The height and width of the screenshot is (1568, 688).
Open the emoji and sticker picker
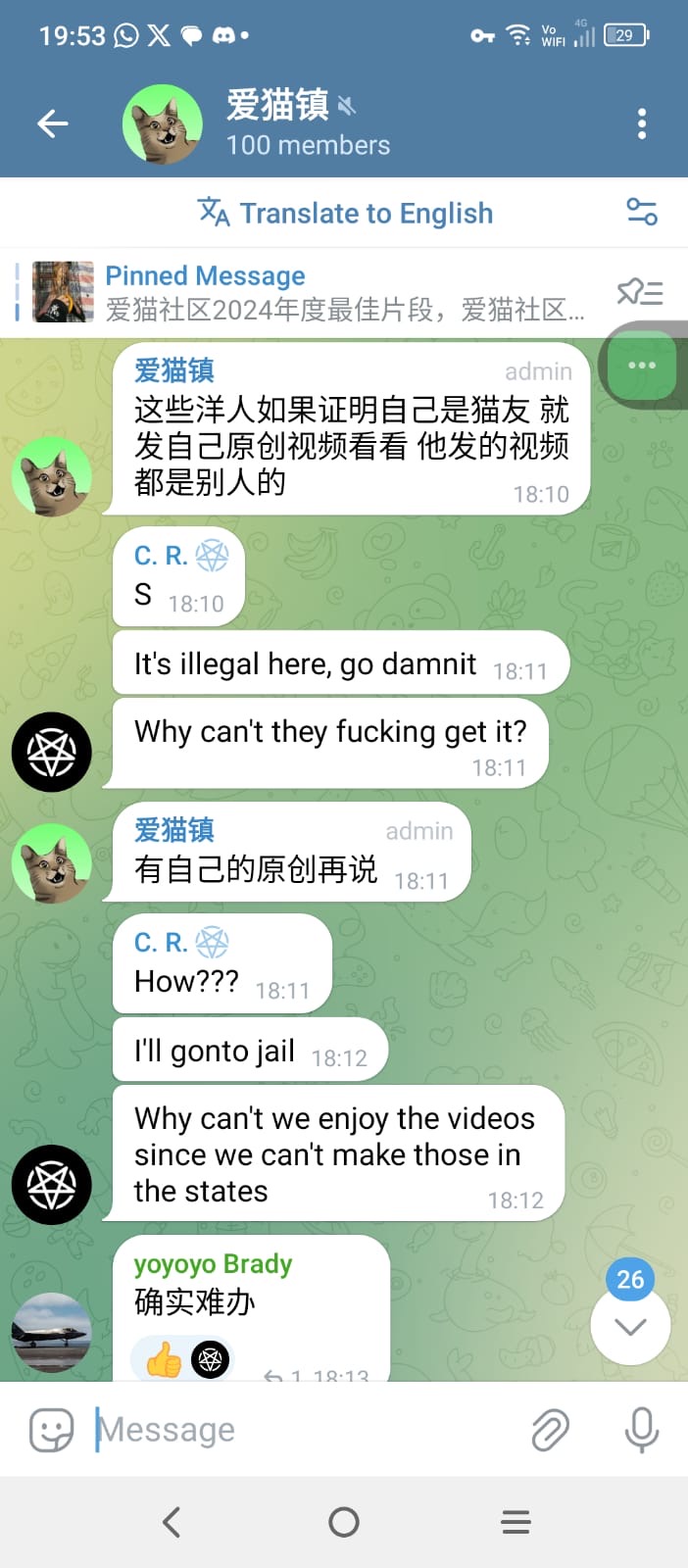51,1431
